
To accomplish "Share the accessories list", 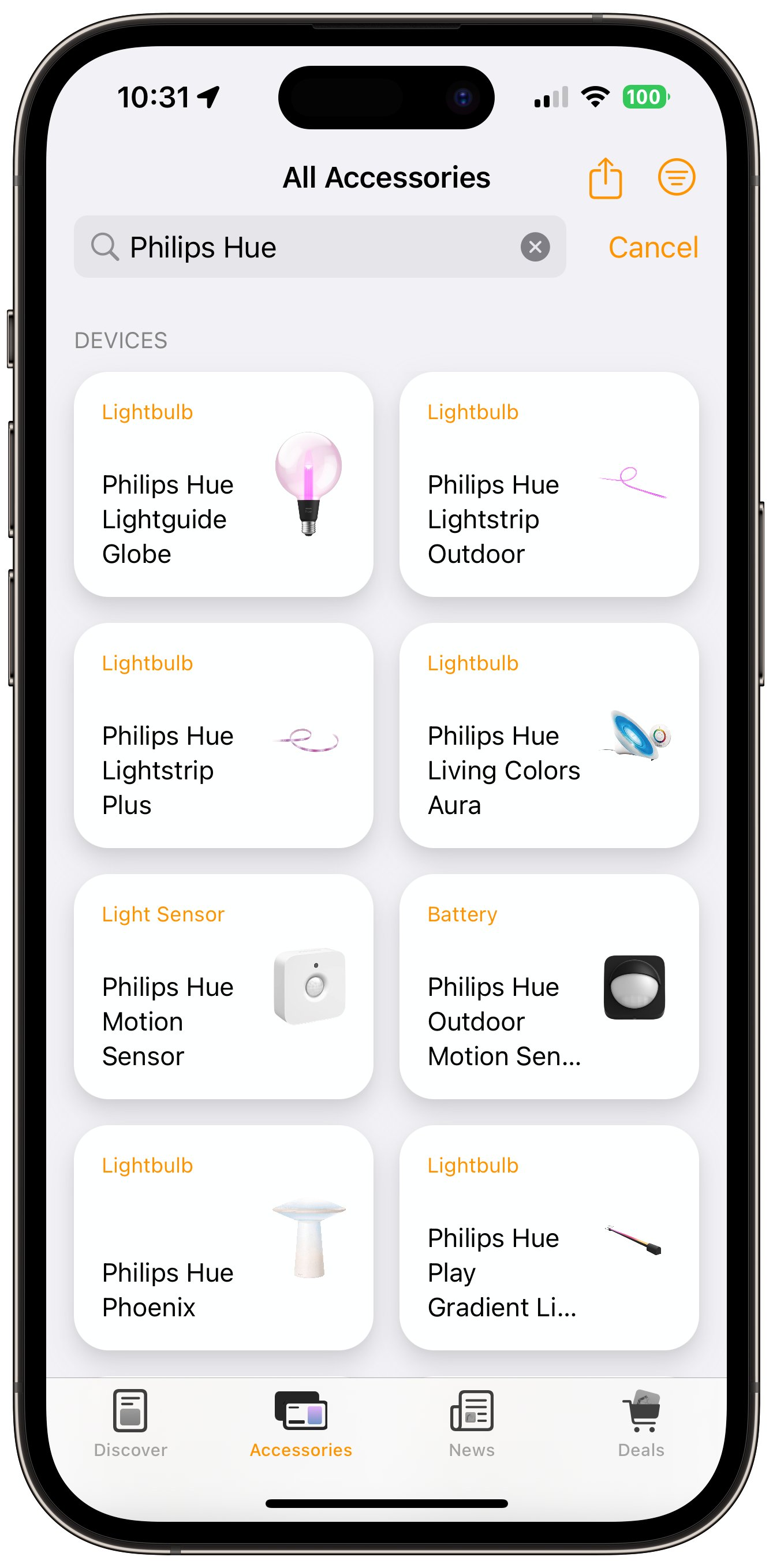I will click(x=605, y=178).
